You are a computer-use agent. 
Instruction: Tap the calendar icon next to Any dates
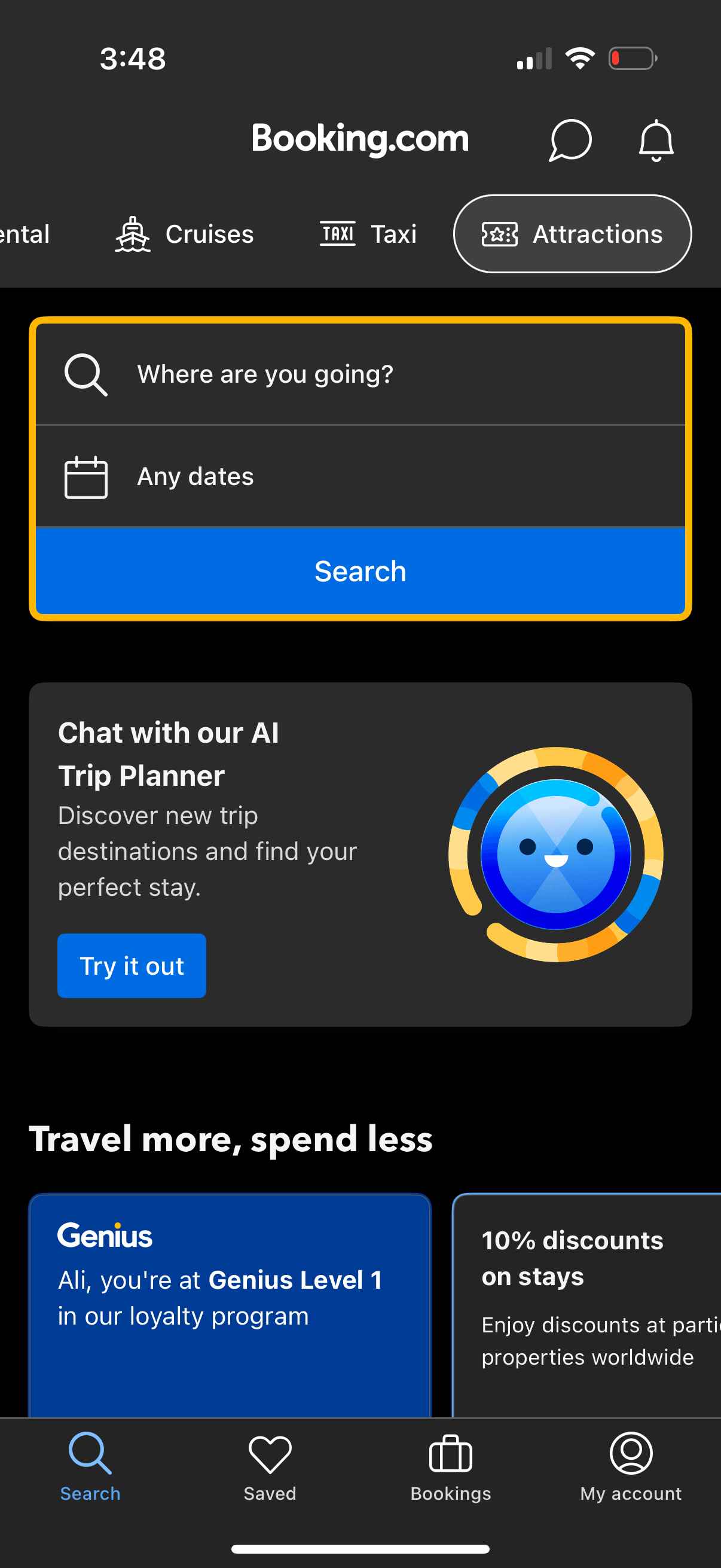pyautogui.click(x=85, y=477)
